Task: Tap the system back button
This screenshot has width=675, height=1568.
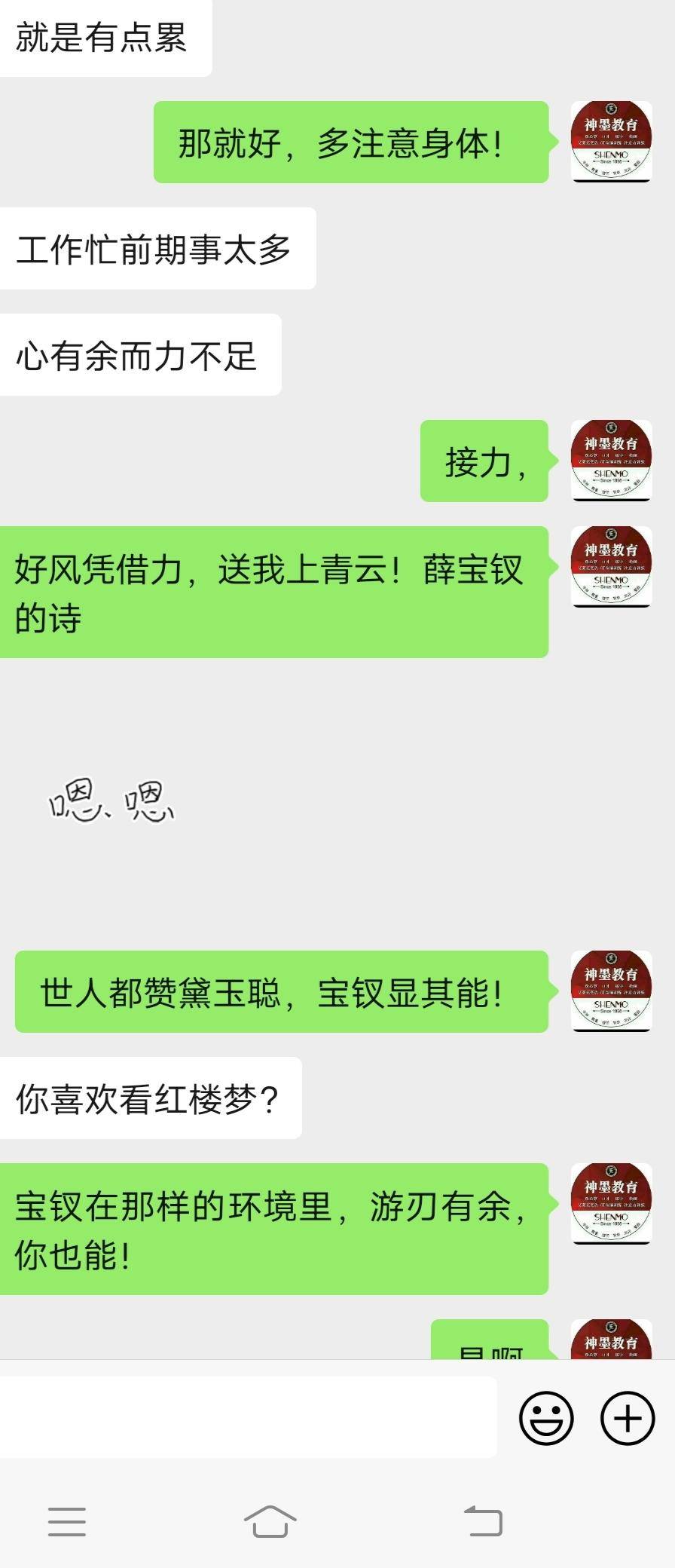Action: [482, 1521]
